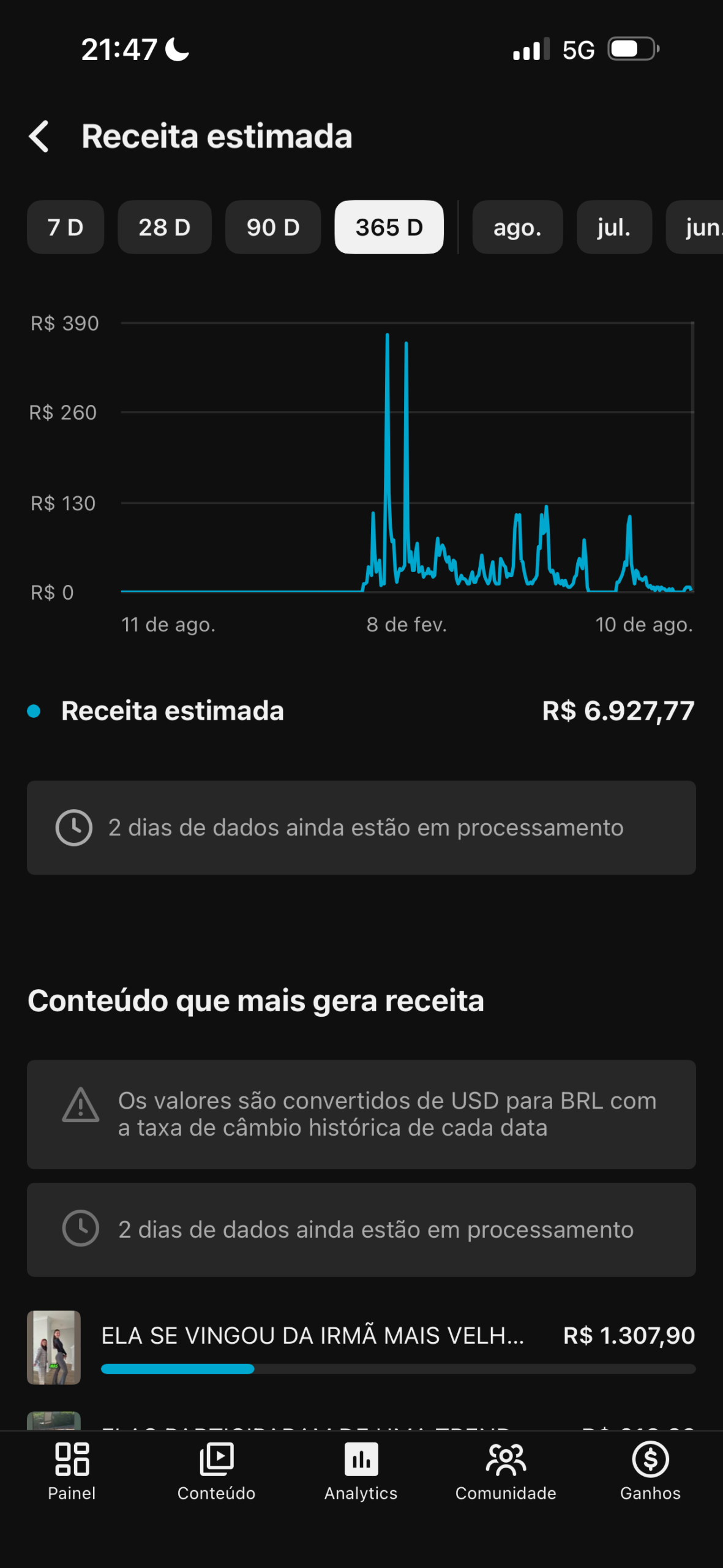This screenshot has height=1568, width=723.
Task: Go back from Receita estimada
Action: click(39, 136)
